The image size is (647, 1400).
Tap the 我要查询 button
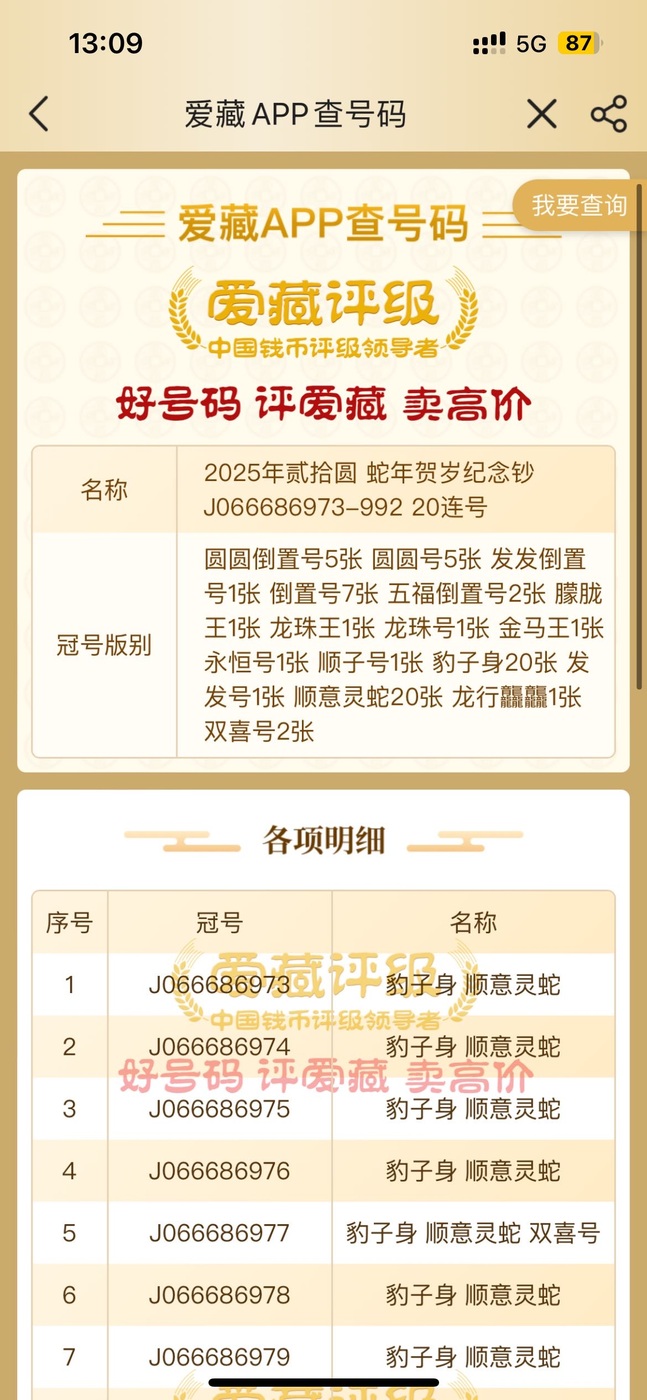pos(579,206)
